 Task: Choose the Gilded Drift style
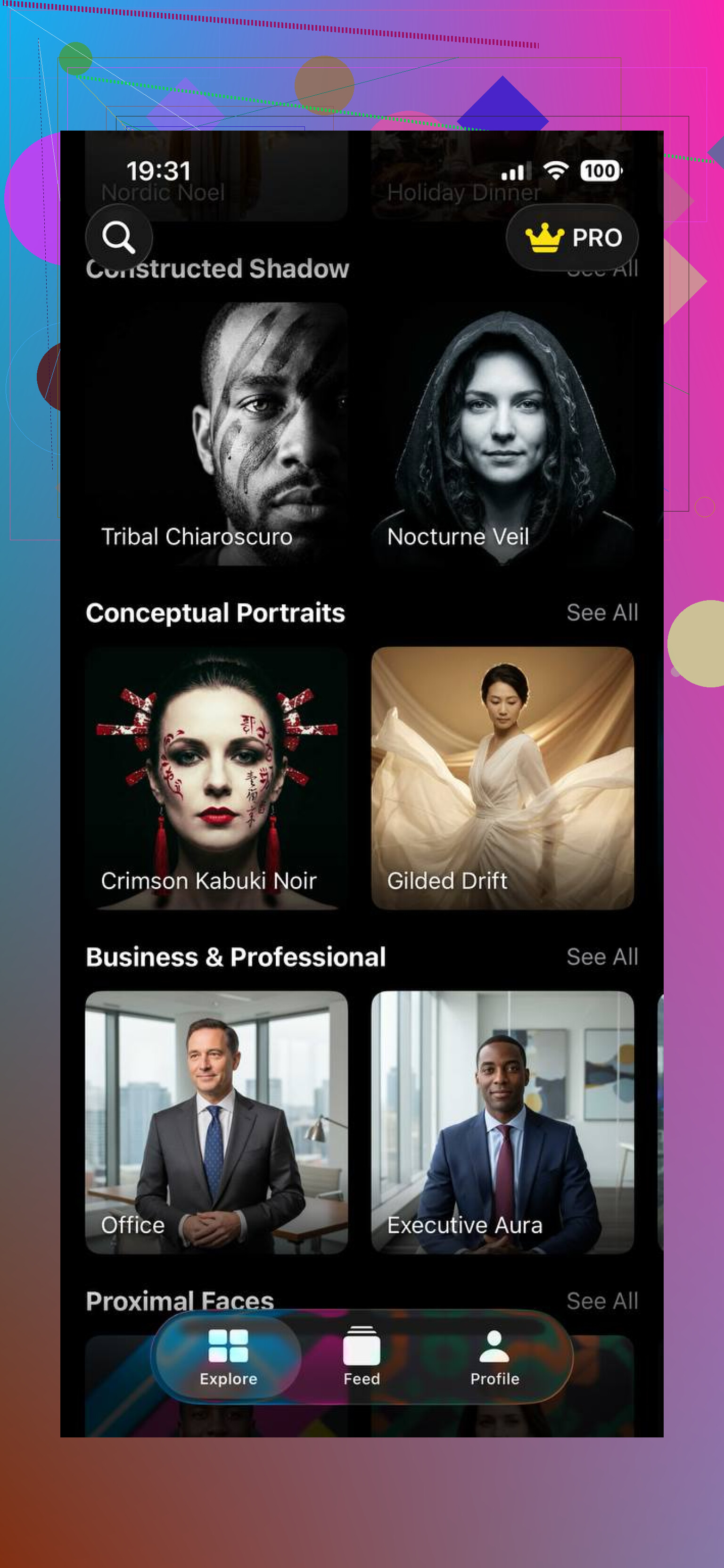(502, 777)
